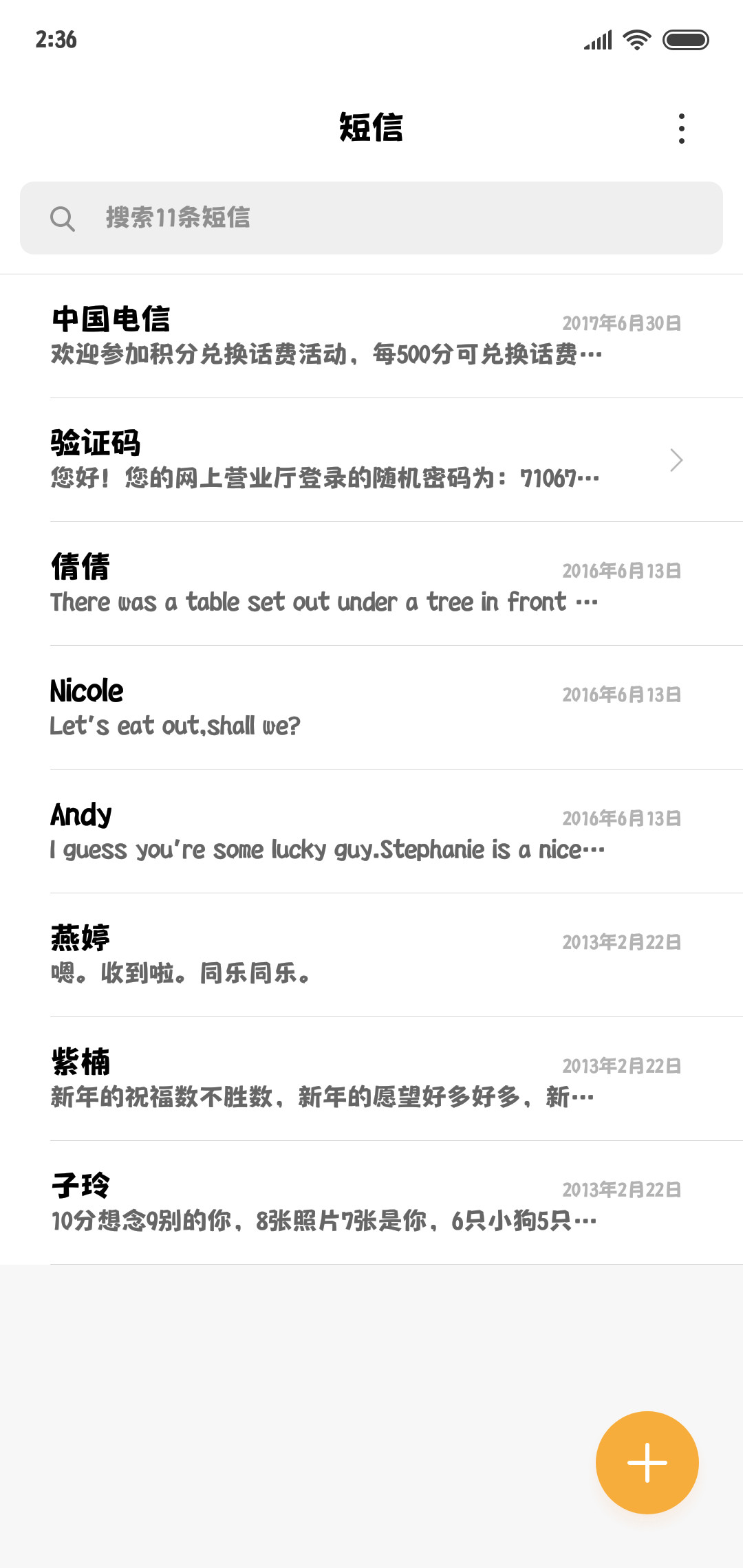
Task: View the conversation with Andy
Action: [371, 831]
